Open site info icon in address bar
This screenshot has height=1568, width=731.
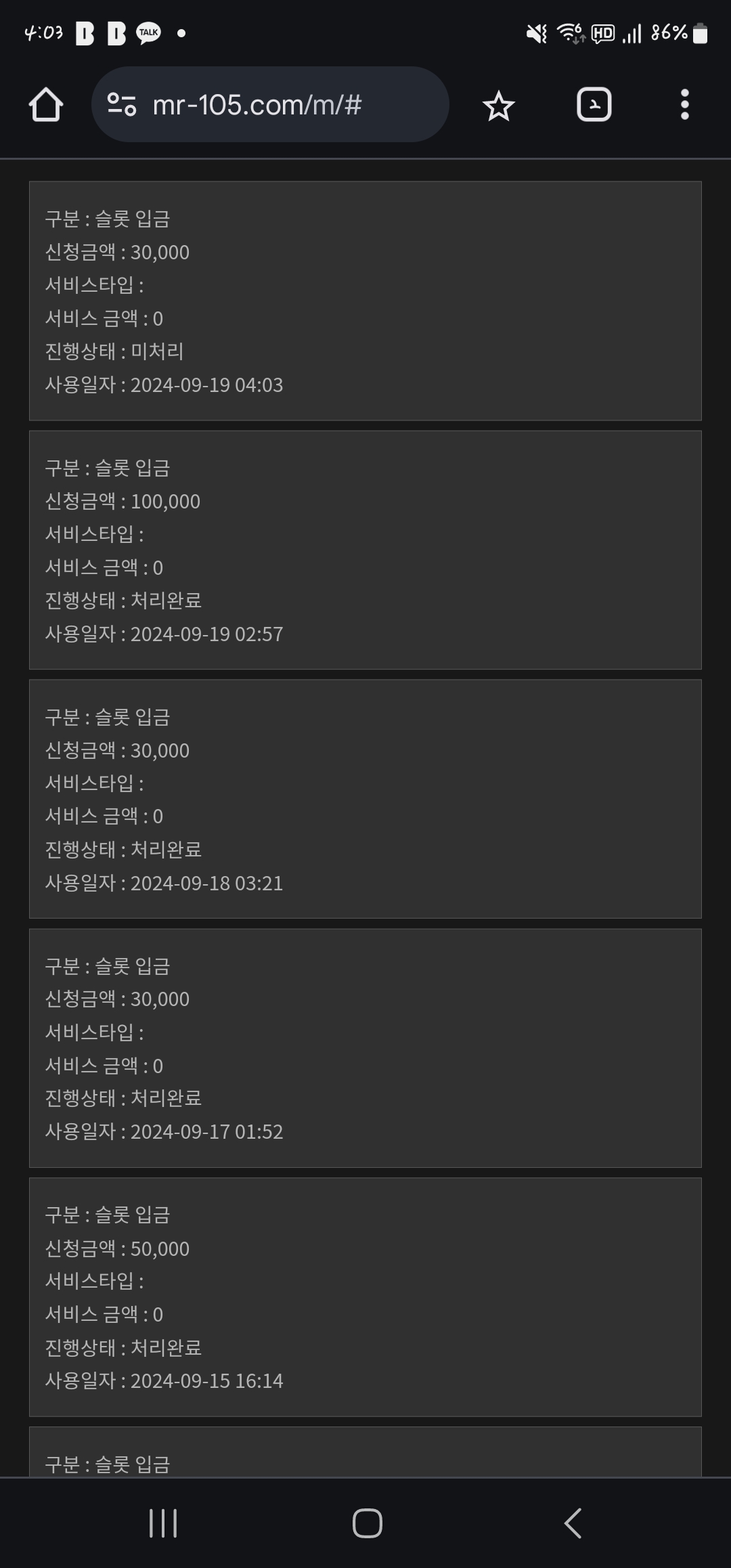coord(123,105)
